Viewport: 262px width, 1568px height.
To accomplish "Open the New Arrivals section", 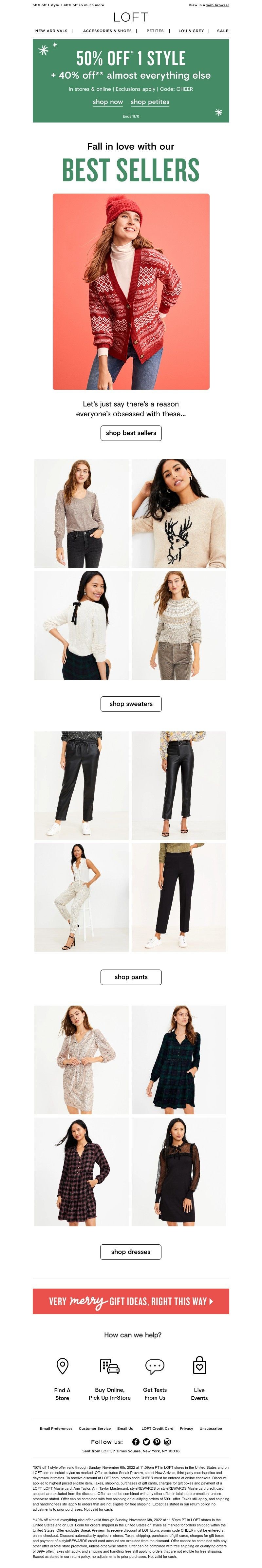I will [51, 30].
